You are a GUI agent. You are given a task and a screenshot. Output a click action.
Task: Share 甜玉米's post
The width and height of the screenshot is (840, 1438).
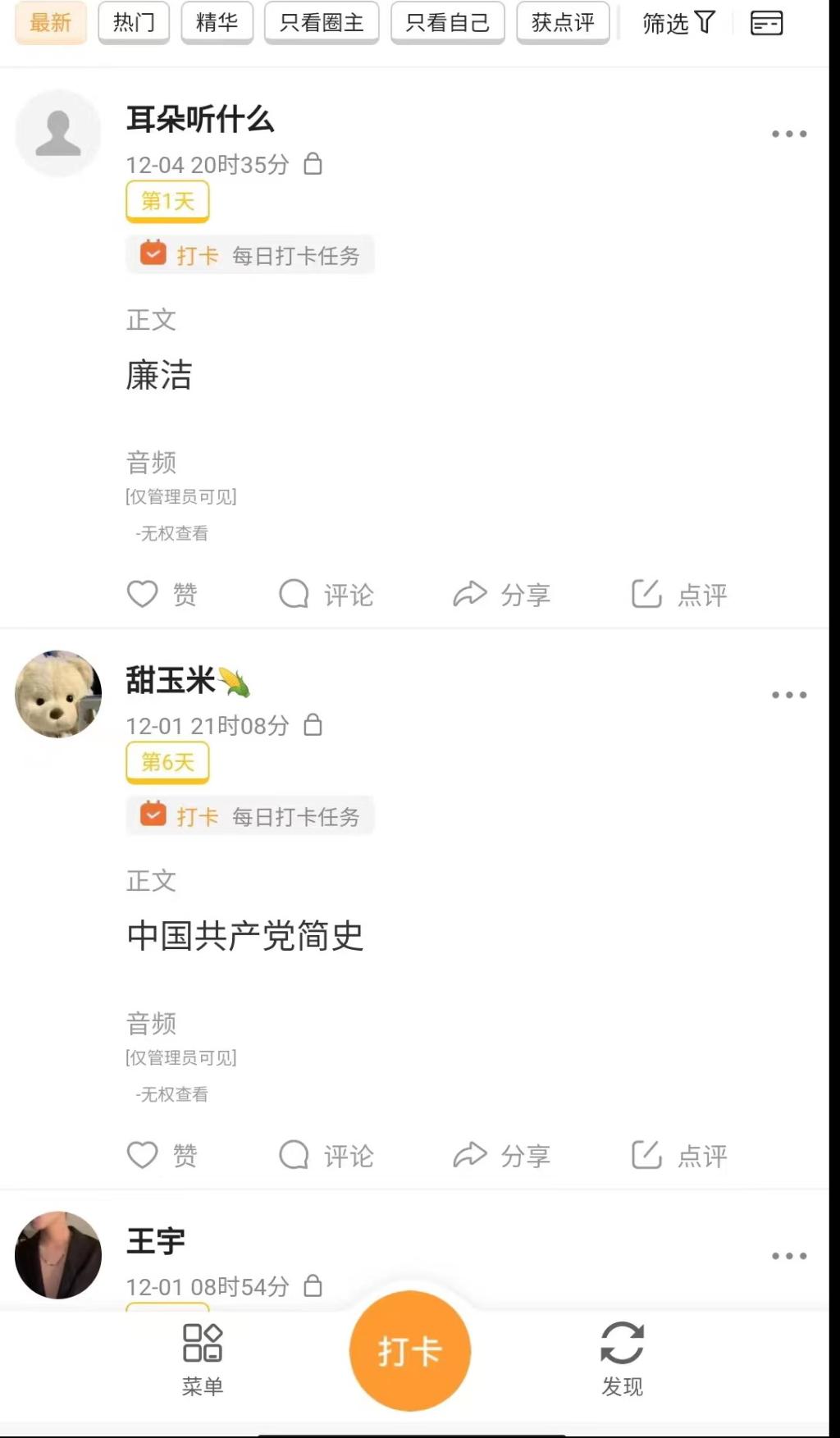[x=501, y=1155]
